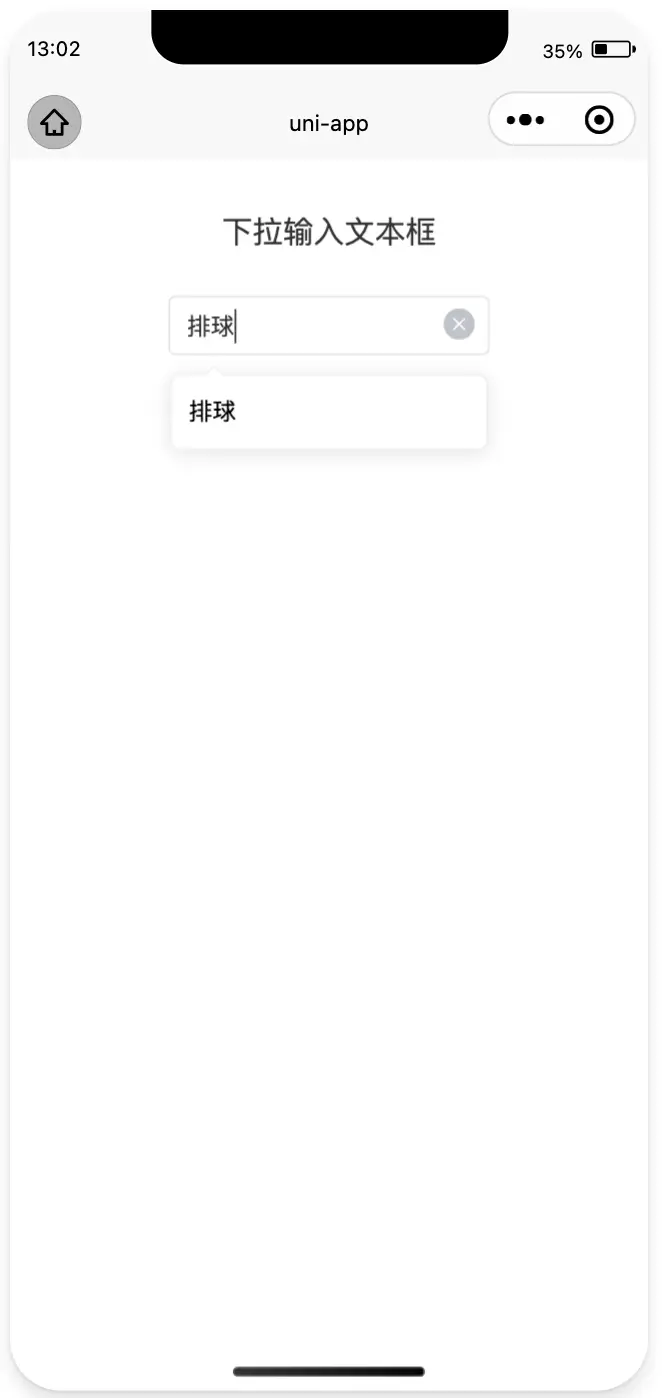
Task: Clear the text in the input field
Action: [459, 324]
